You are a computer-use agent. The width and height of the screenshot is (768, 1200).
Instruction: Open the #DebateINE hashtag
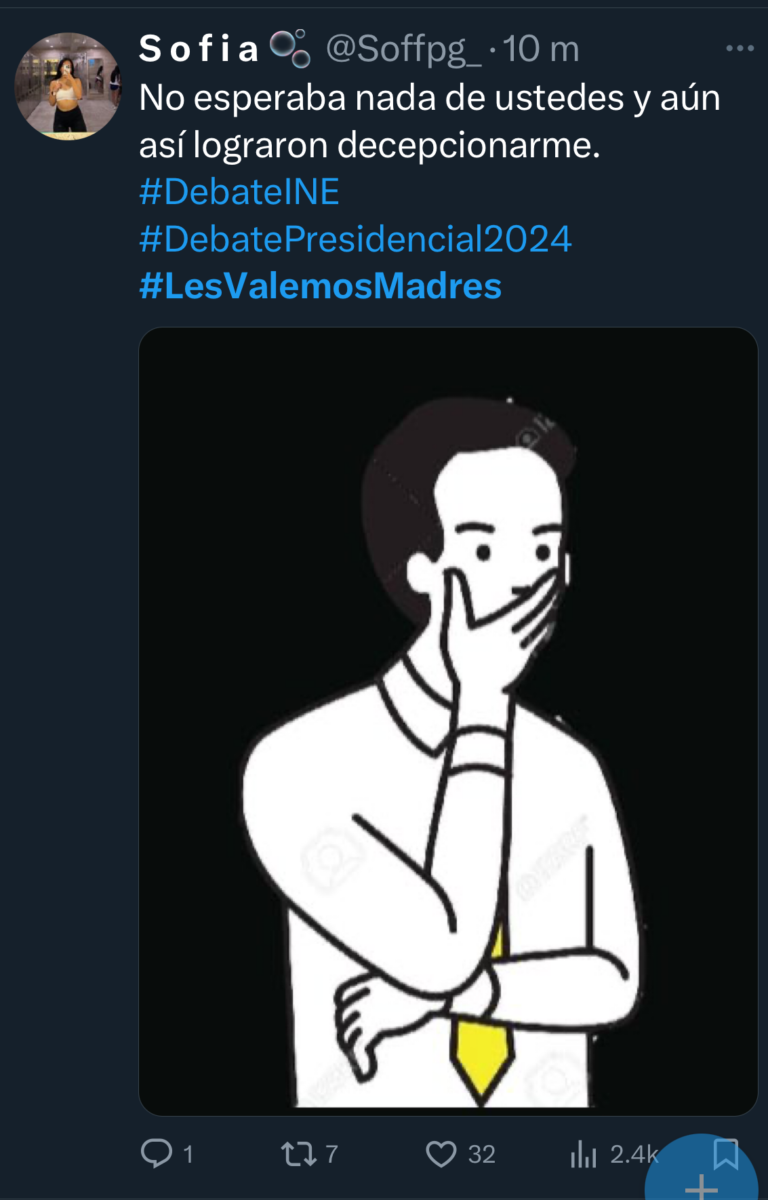pyautogui.click(x=238, y=191)
